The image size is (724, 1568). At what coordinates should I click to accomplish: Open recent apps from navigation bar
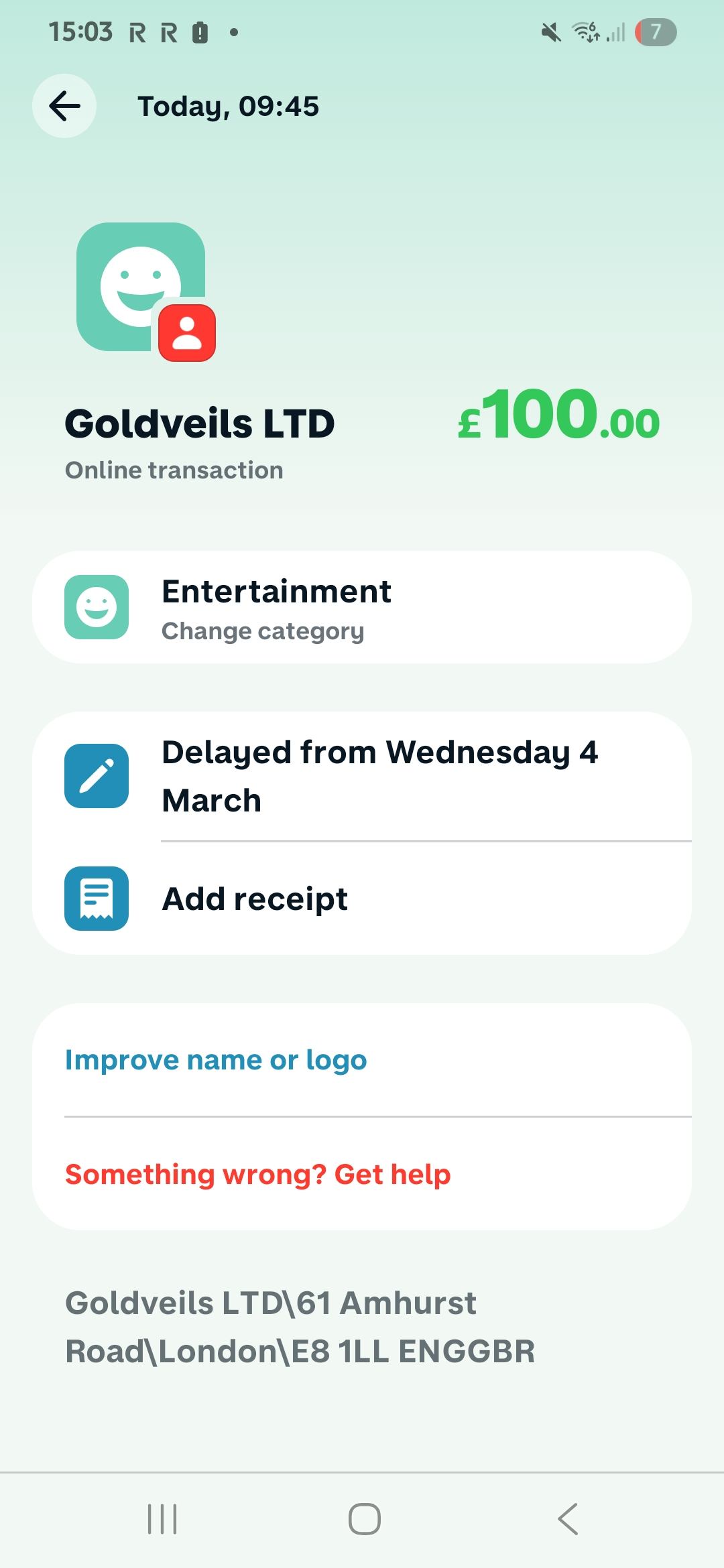click(162, 1518)
